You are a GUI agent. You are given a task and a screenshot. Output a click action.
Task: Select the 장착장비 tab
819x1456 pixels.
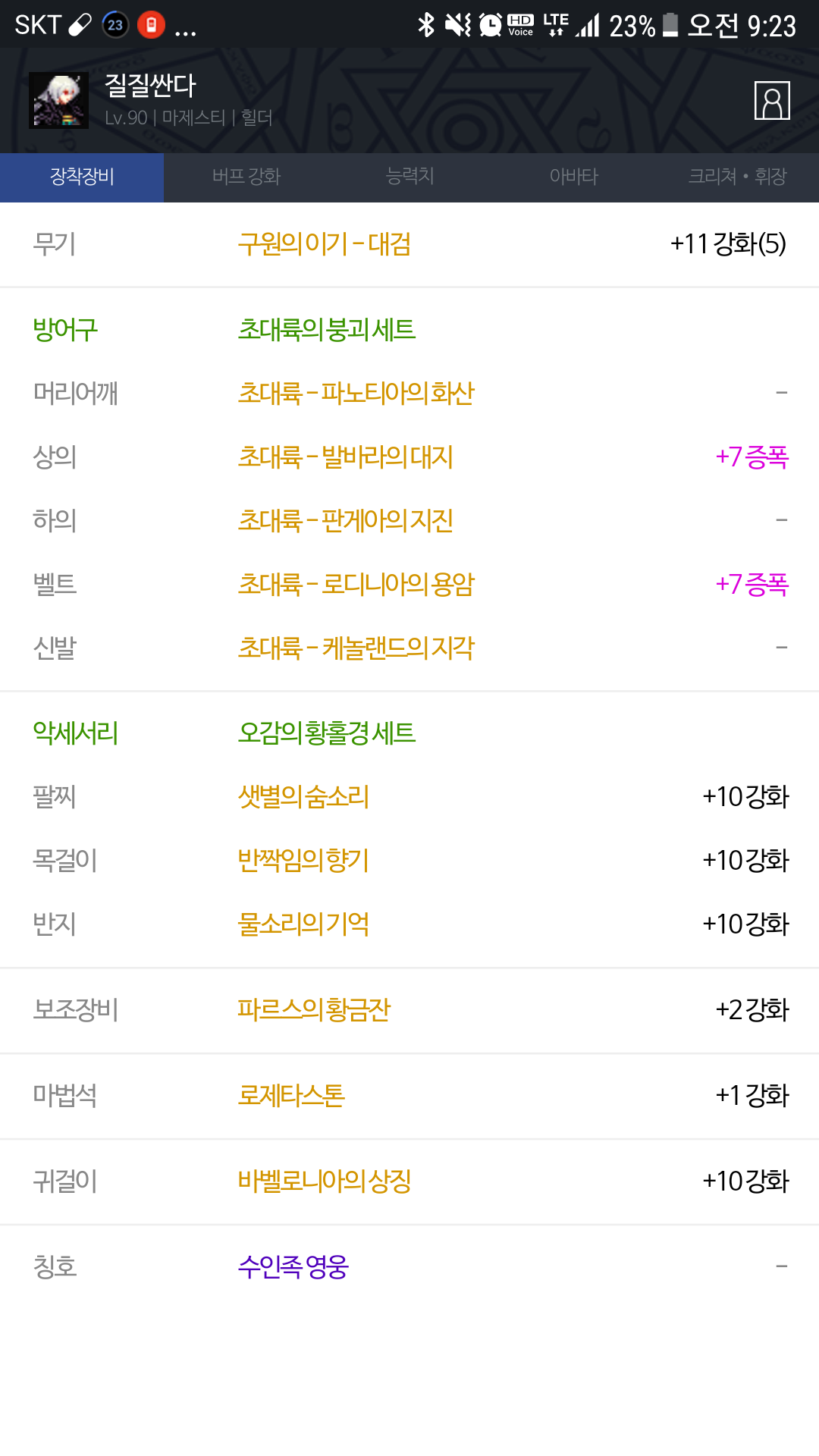tap(82, 177)
